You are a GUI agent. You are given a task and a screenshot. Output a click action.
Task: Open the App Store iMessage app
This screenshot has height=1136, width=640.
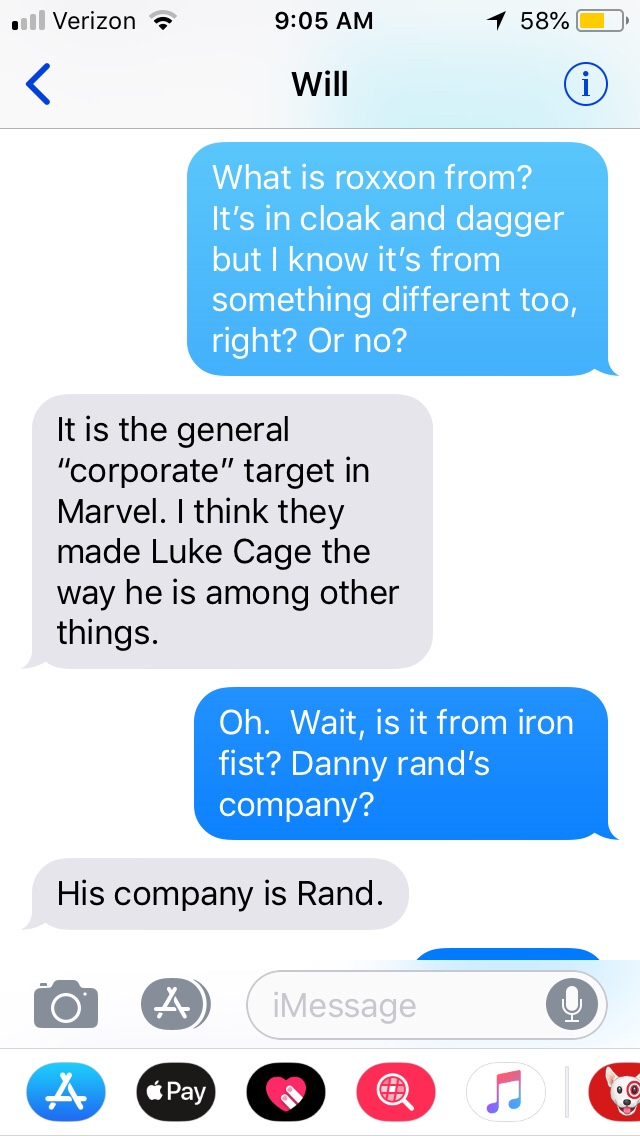pyautogui.click(x=64, y=1092)
